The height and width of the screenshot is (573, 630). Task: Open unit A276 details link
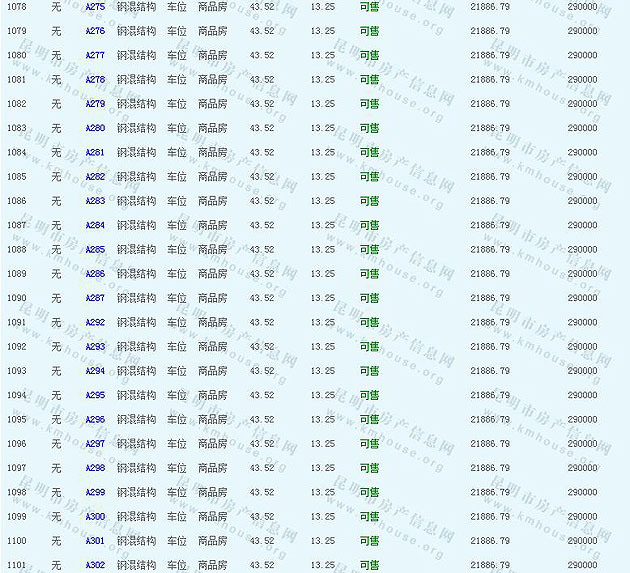[95, 31]
